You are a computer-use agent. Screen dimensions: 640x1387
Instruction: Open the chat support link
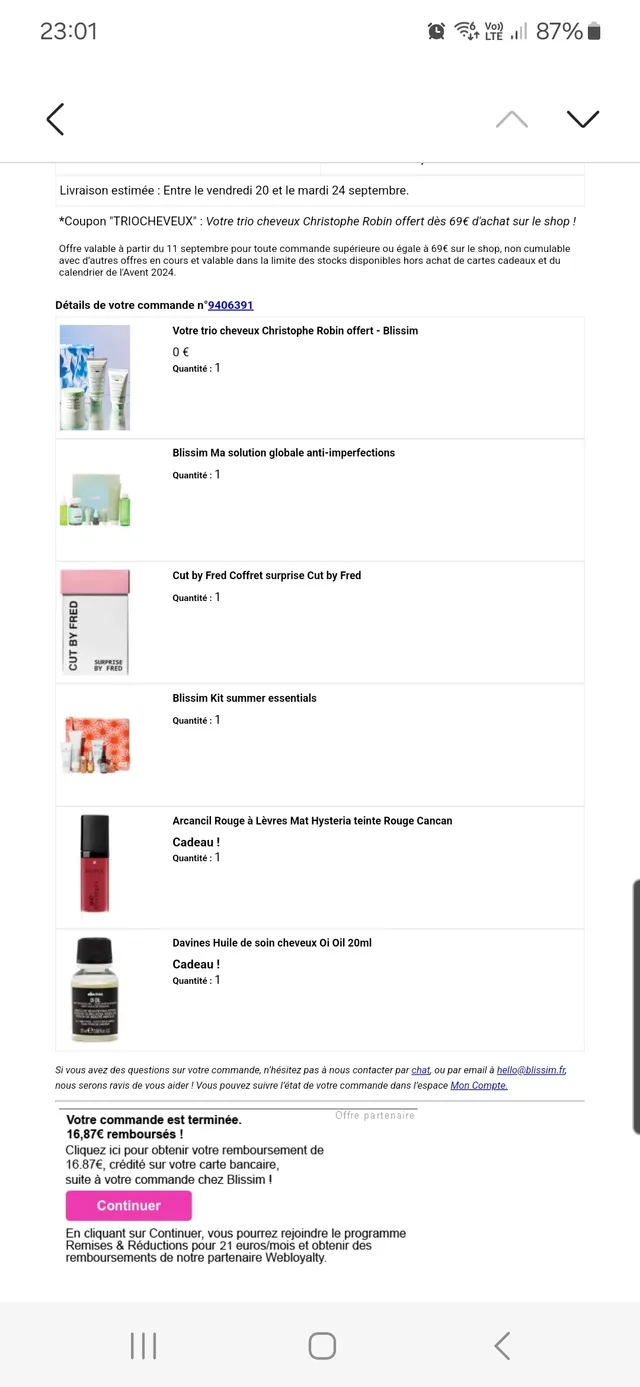(420, 1070)
